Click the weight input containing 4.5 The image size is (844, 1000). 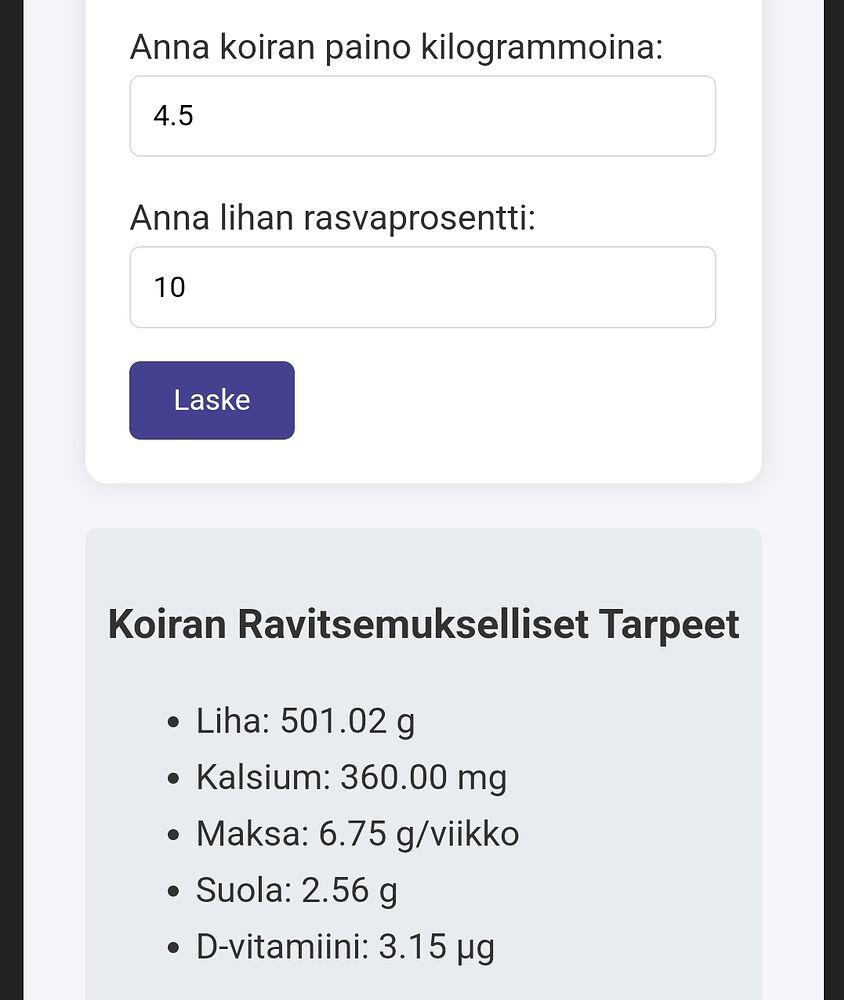point(420,115)
